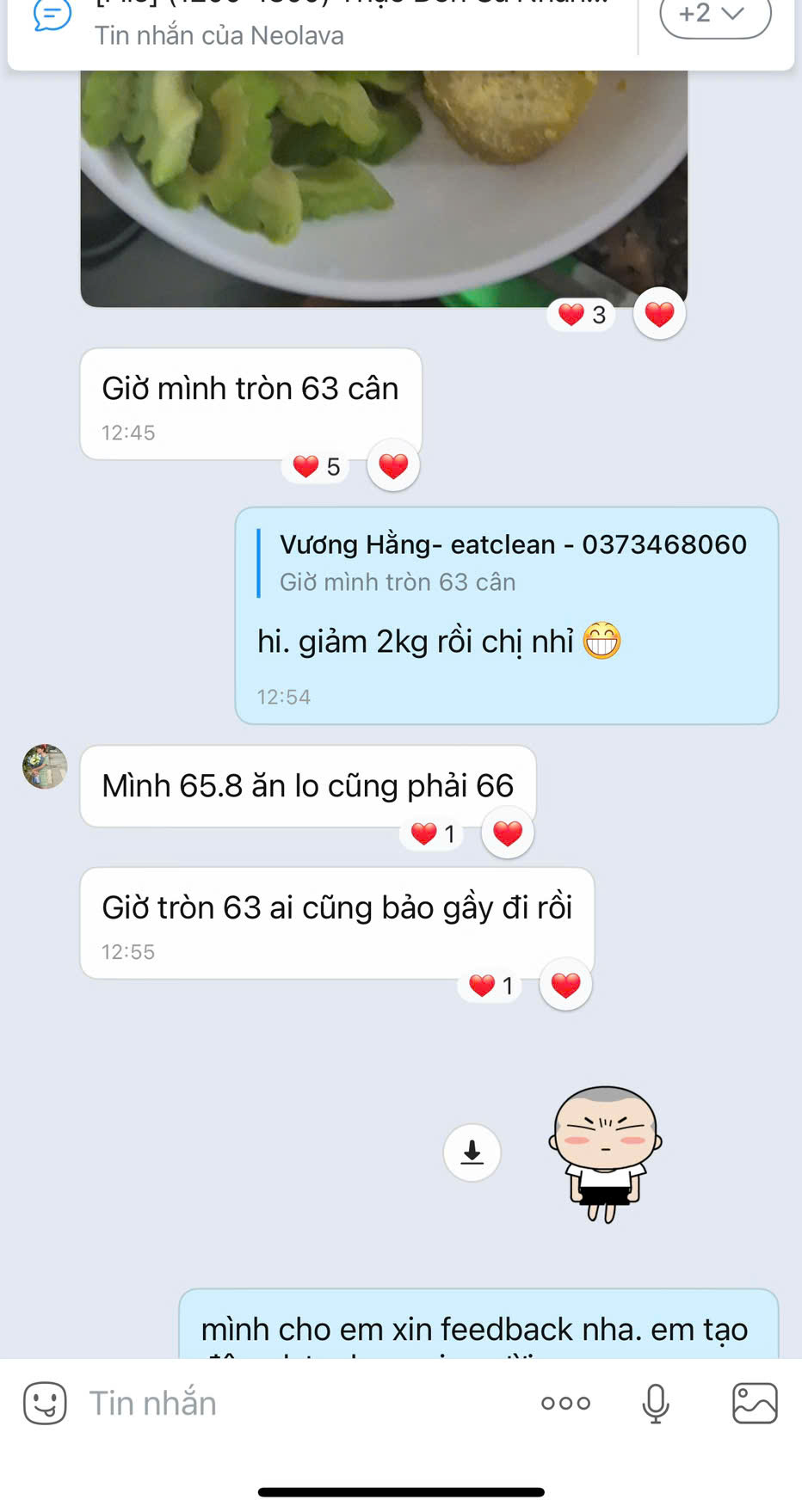Toggle heart reaction on 'Giờ tròn 63 ai cũng bảo gầy đi rồi'
The width and height of the screenshot is (802, 1512).
[564, 983]
